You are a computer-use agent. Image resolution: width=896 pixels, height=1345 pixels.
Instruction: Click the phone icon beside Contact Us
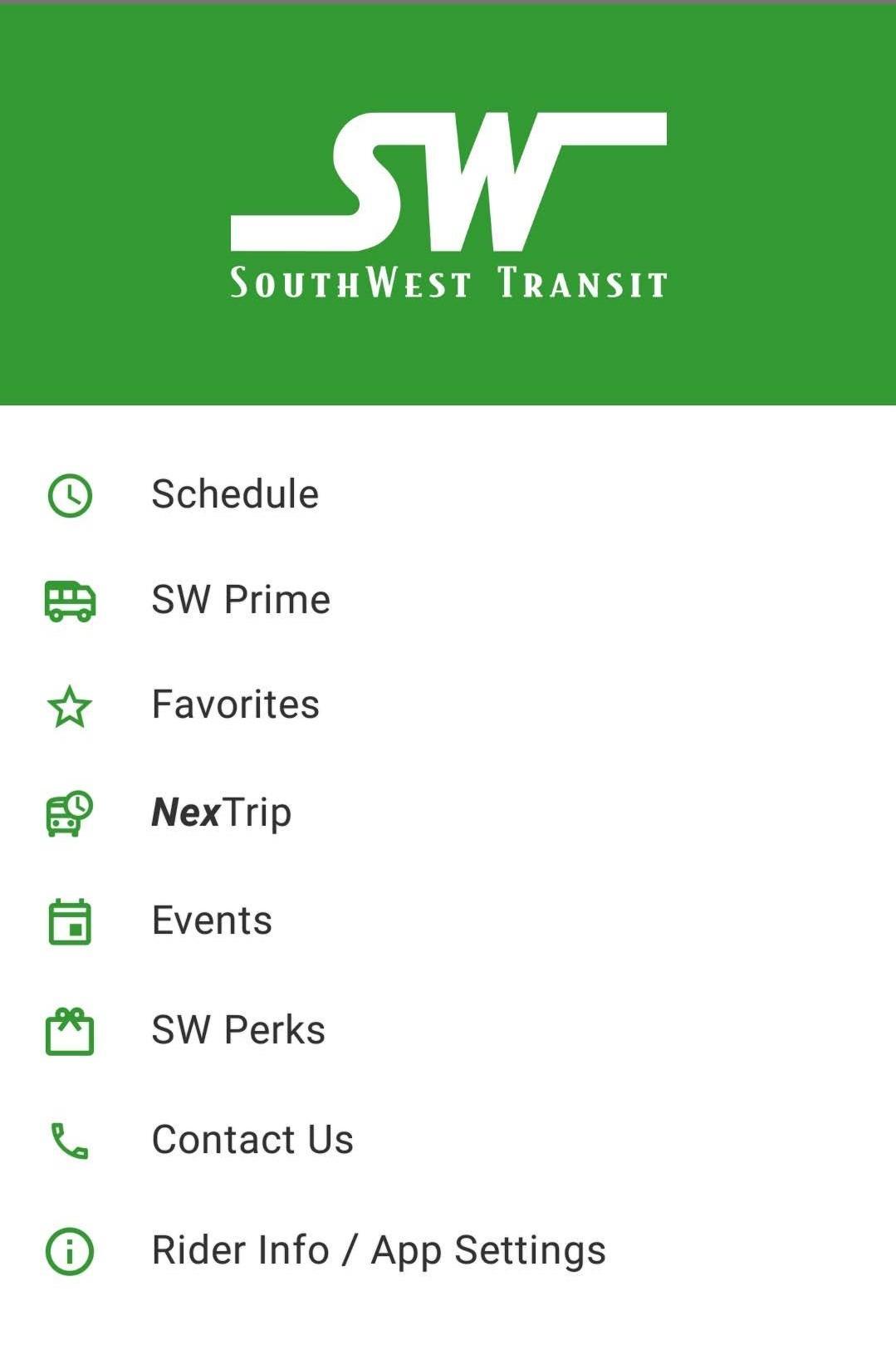tap(71, 1140)
